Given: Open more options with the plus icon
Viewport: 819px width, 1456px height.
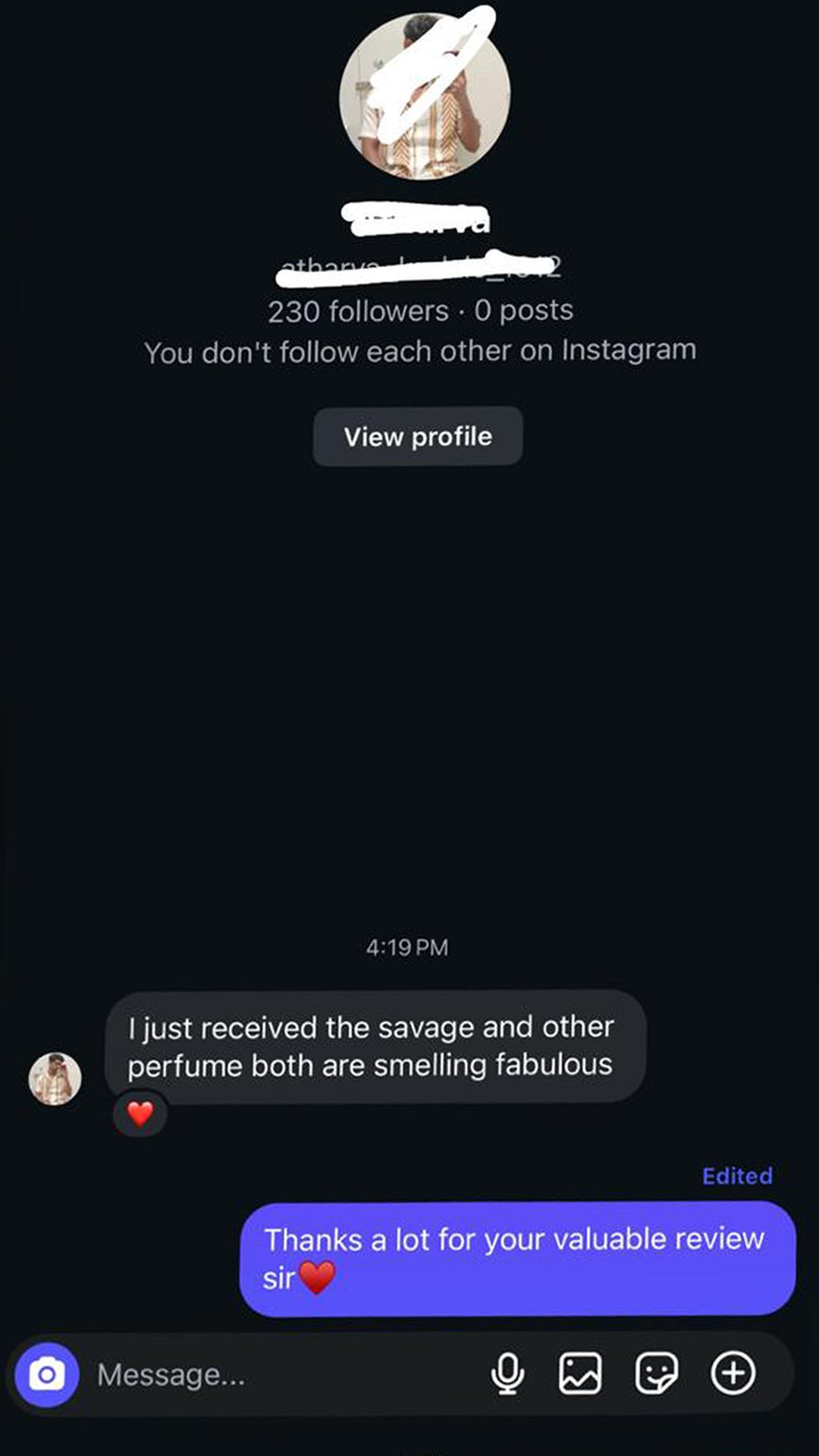Looking at the screenshot, I should [733, 1373].
